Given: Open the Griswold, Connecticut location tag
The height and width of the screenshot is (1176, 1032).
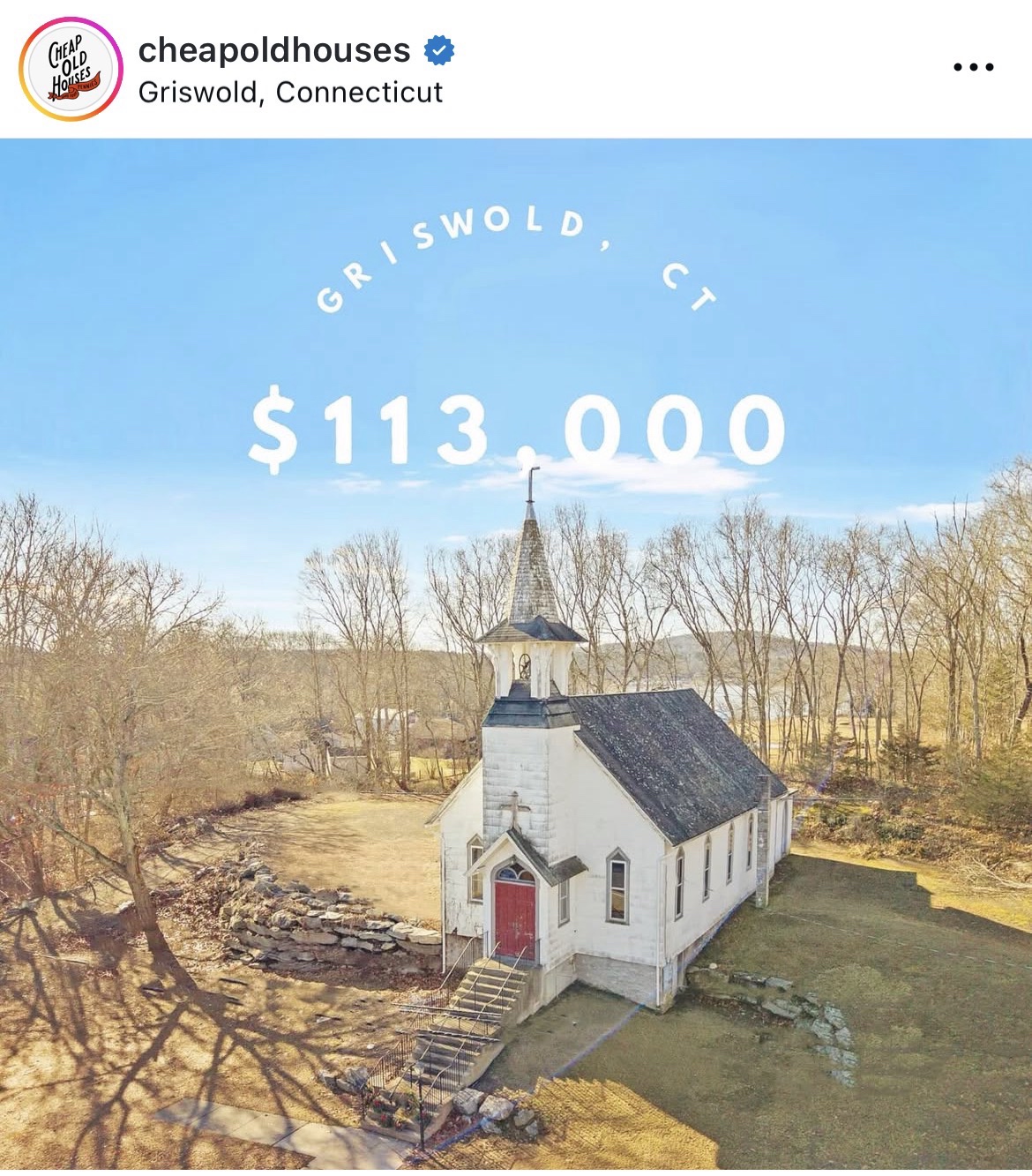Looking at the screenshot, I should 290,93.
